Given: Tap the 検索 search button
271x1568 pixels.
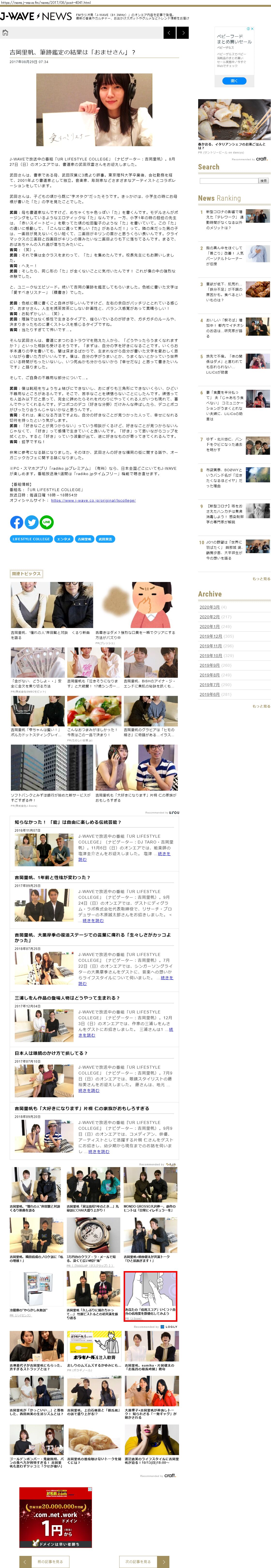Looking at the screenshot, I should (263, 181).
